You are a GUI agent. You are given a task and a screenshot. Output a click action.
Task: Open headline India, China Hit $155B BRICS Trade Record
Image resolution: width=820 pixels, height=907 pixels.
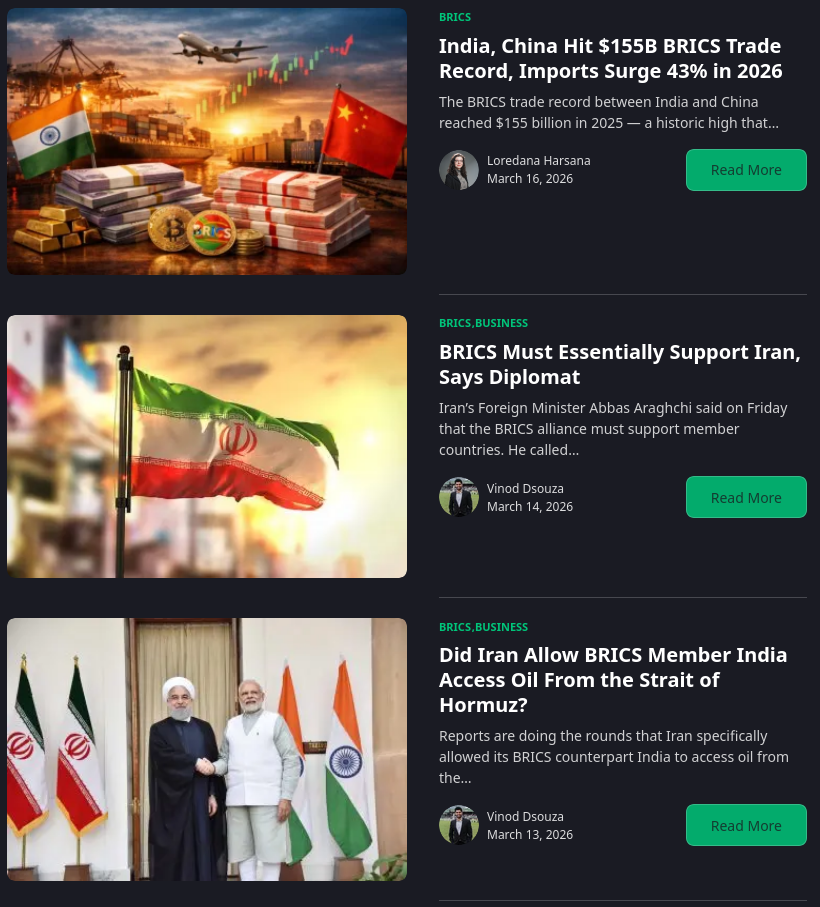coord(610,59)
